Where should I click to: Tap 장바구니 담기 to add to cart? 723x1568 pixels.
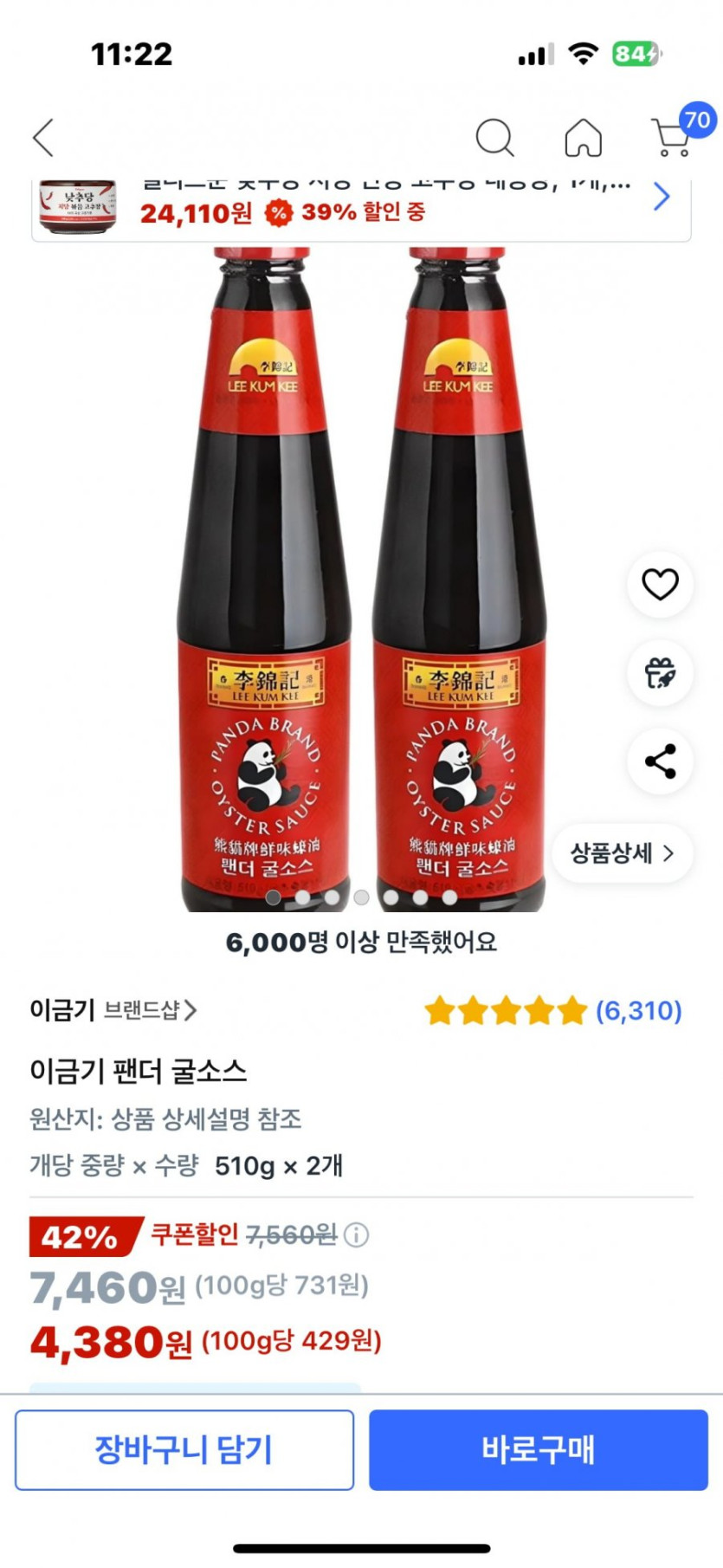tap(184, 1449)
